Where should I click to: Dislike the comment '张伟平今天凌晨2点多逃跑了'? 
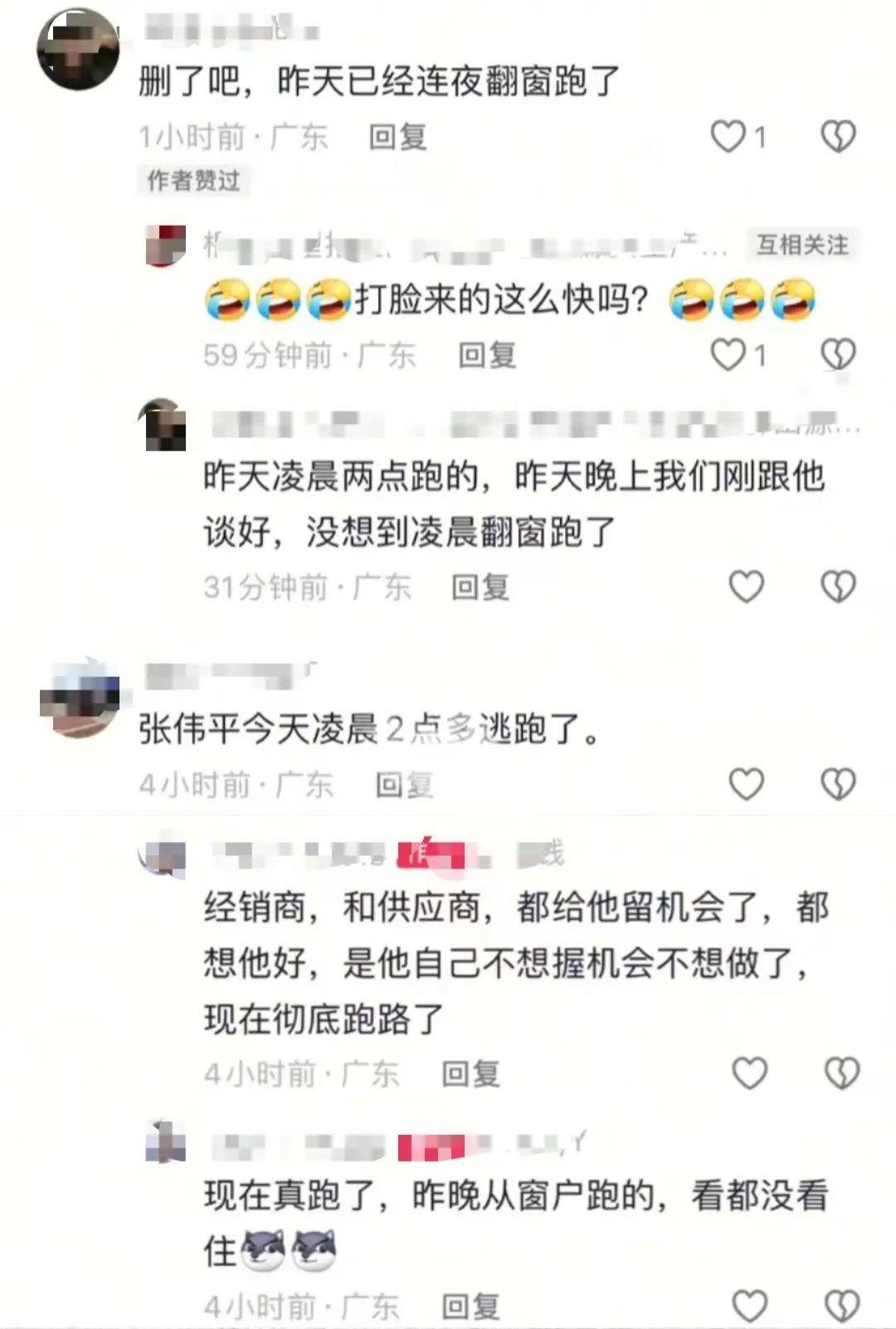[838, 784]
